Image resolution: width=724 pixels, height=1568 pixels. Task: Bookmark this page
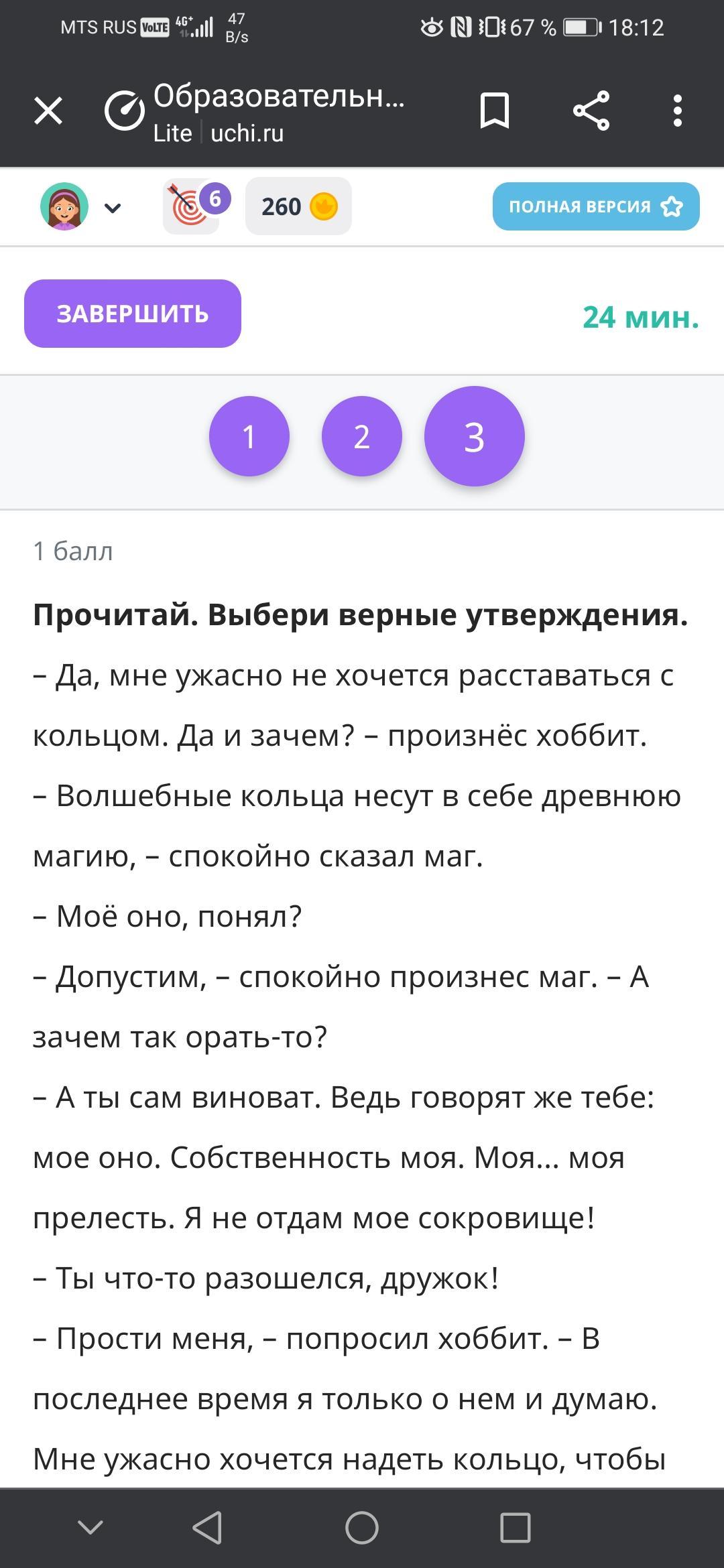(x=495, y=111)
